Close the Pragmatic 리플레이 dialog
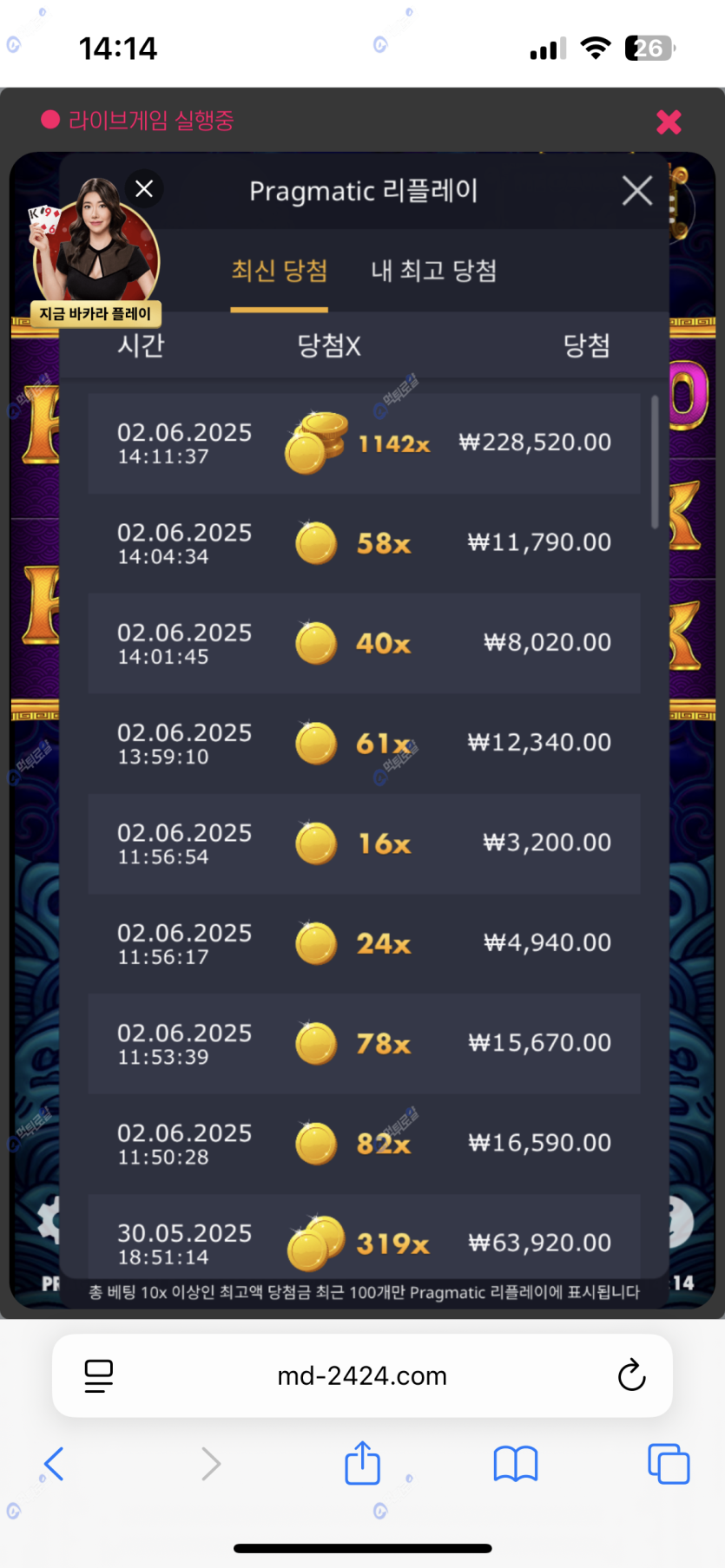Screen dimensions: 725x1568 637,191
